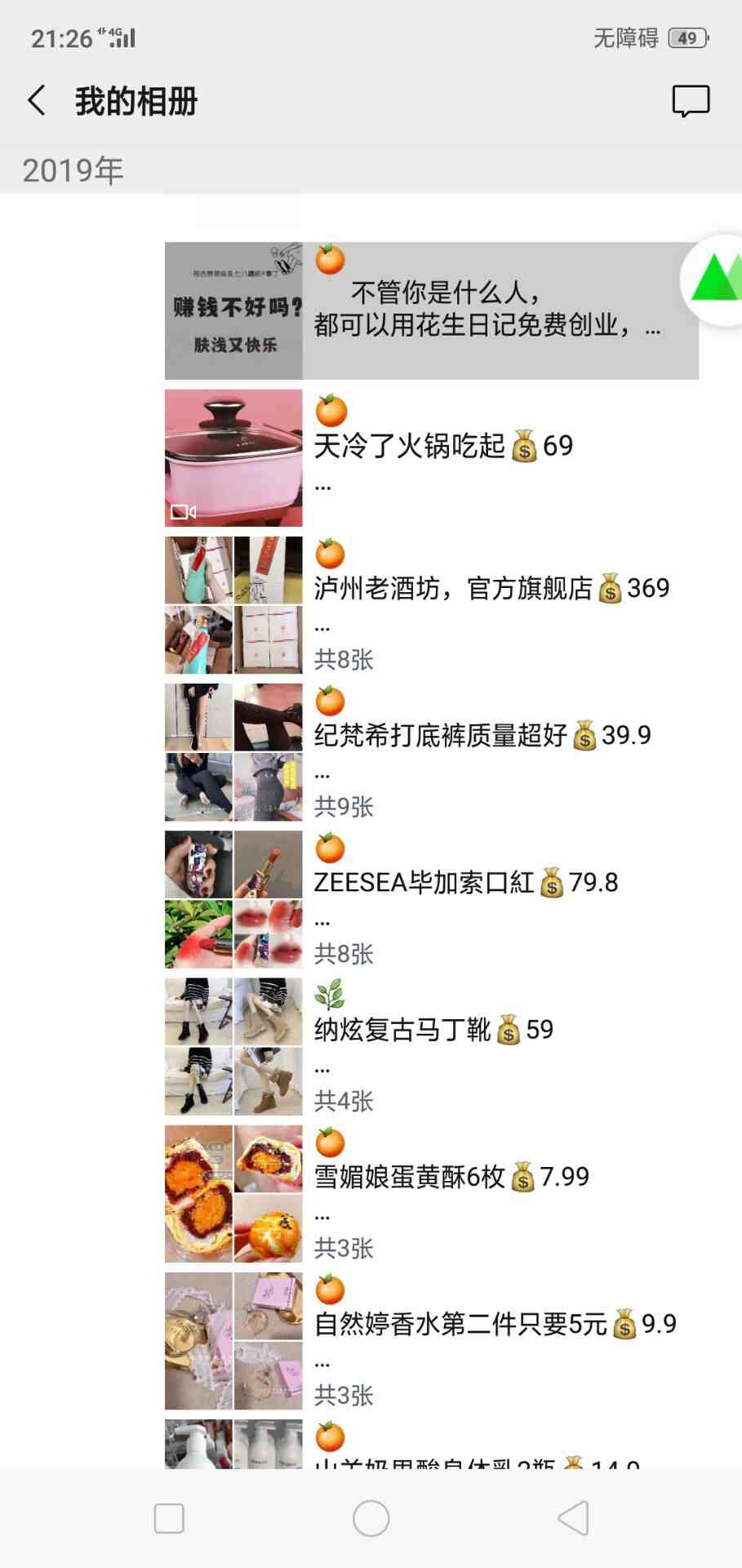The image size is (742, 1568).
Task: Open the messages icon in top bar
Action: (691, 101)
